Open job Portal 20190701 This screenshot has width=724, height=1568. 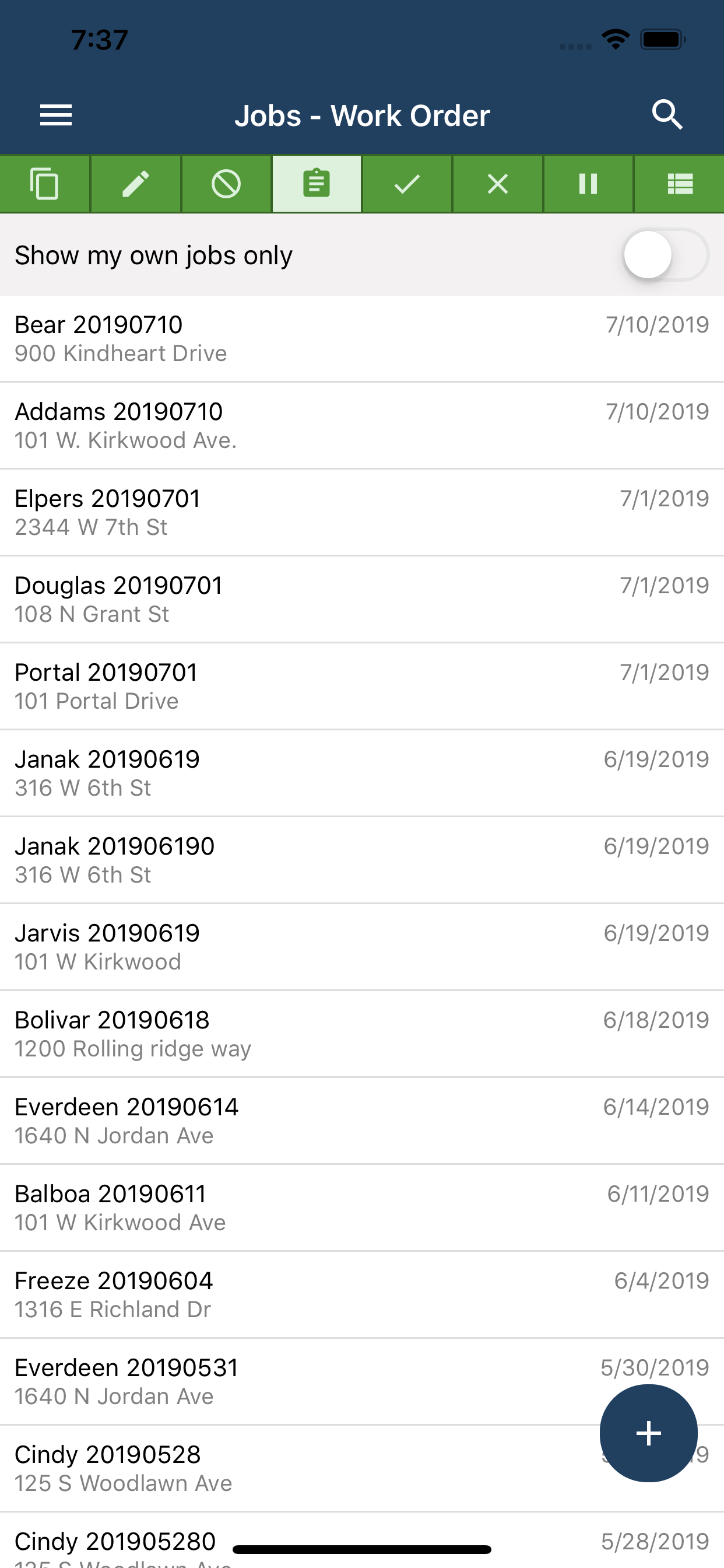point(362,687)
